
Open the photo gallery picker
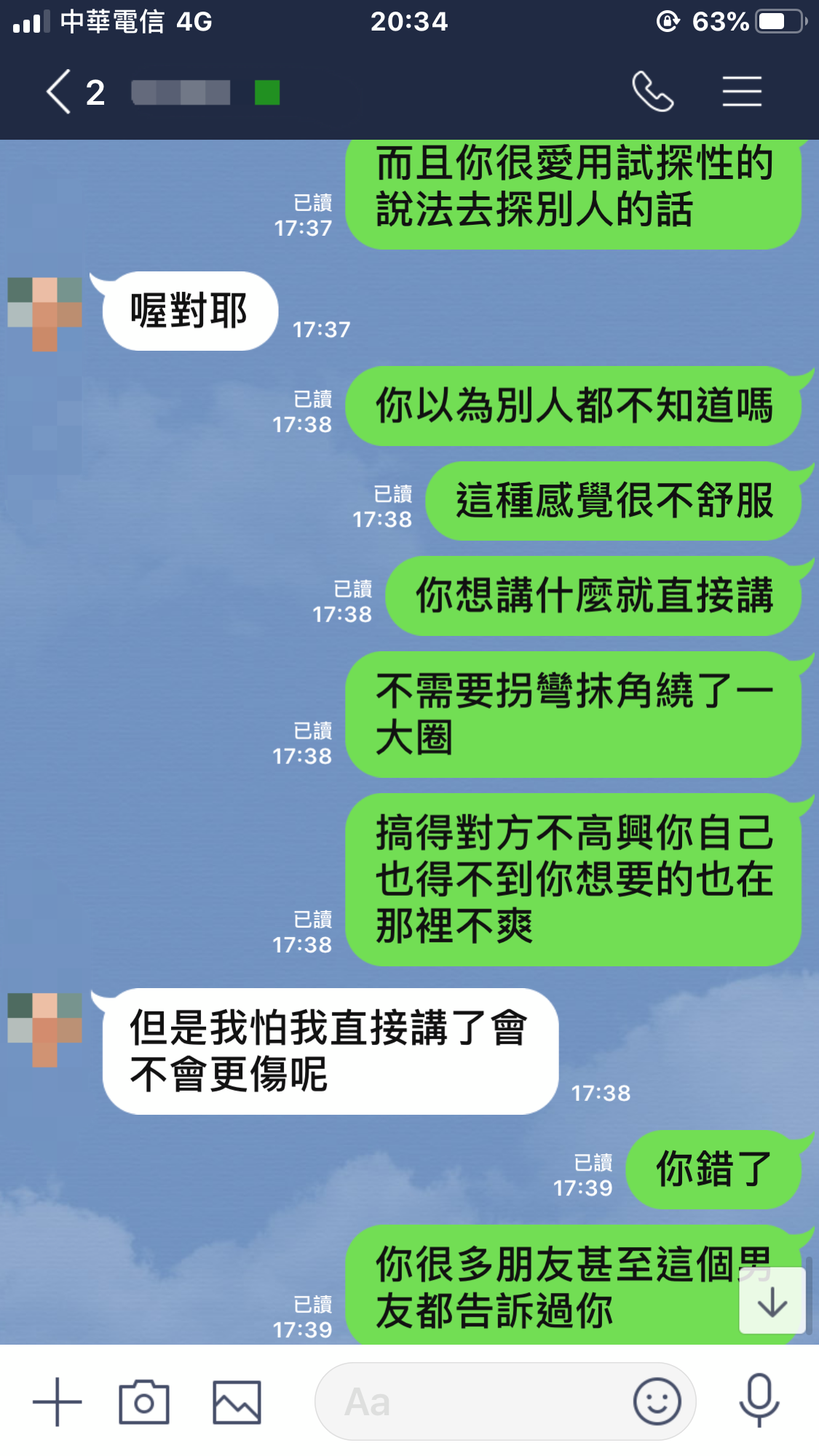[x=237, y=1401]
